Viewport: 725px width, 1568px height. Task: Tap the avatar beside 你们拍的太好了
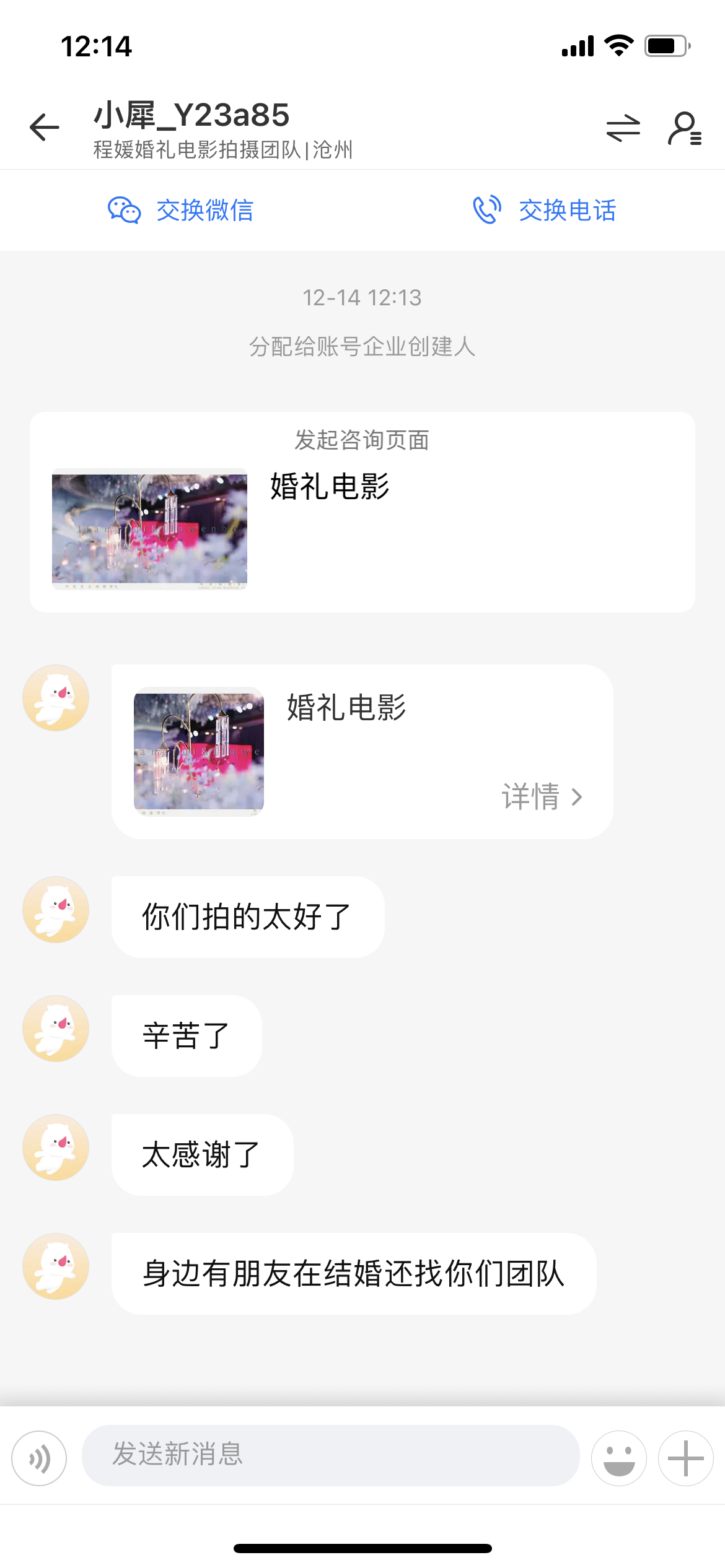[x=56, y=910]
